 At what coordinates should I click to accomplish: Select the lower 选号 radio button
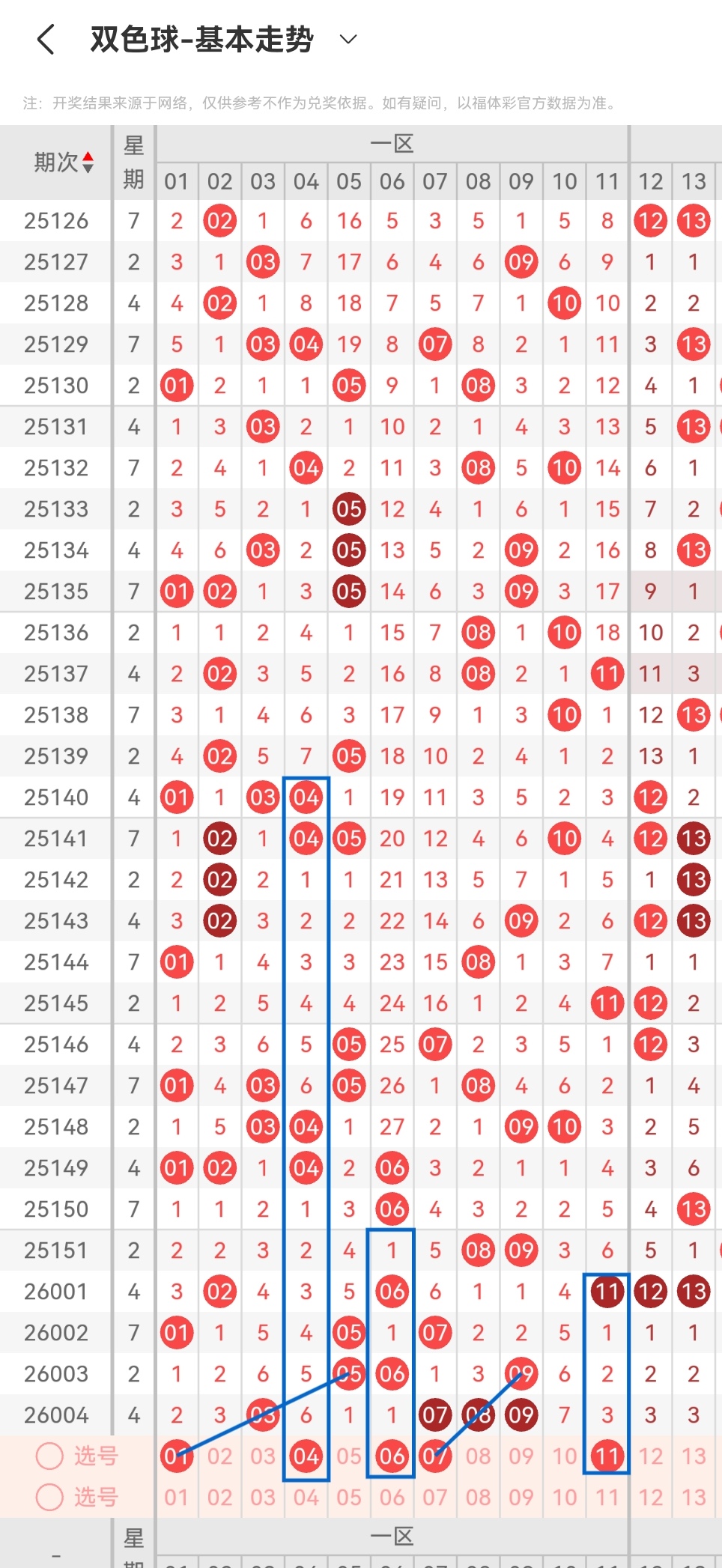click(x=50, y=1497)
